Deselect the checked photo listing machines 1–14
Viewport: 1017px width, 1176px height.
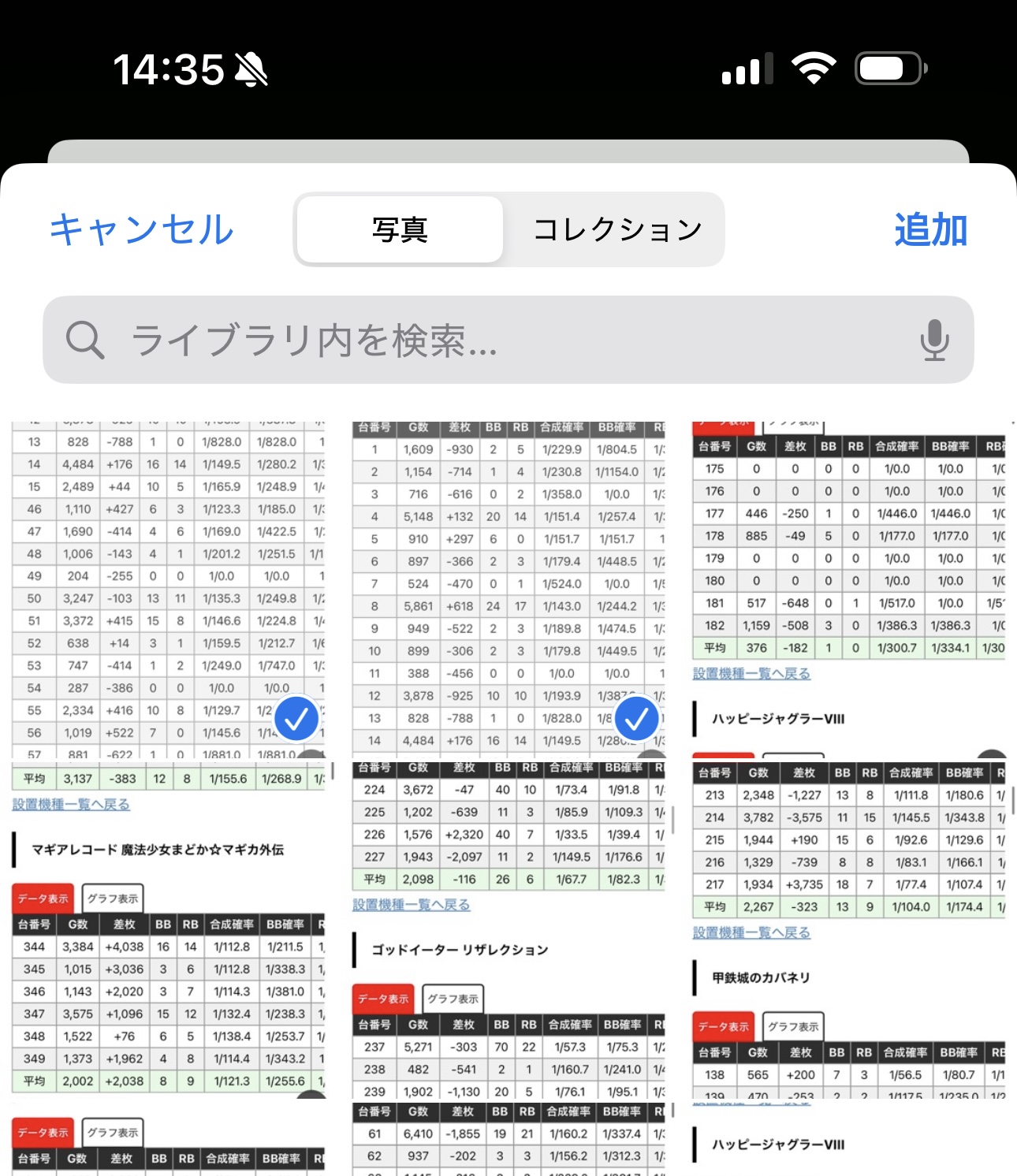click(636, 719)
